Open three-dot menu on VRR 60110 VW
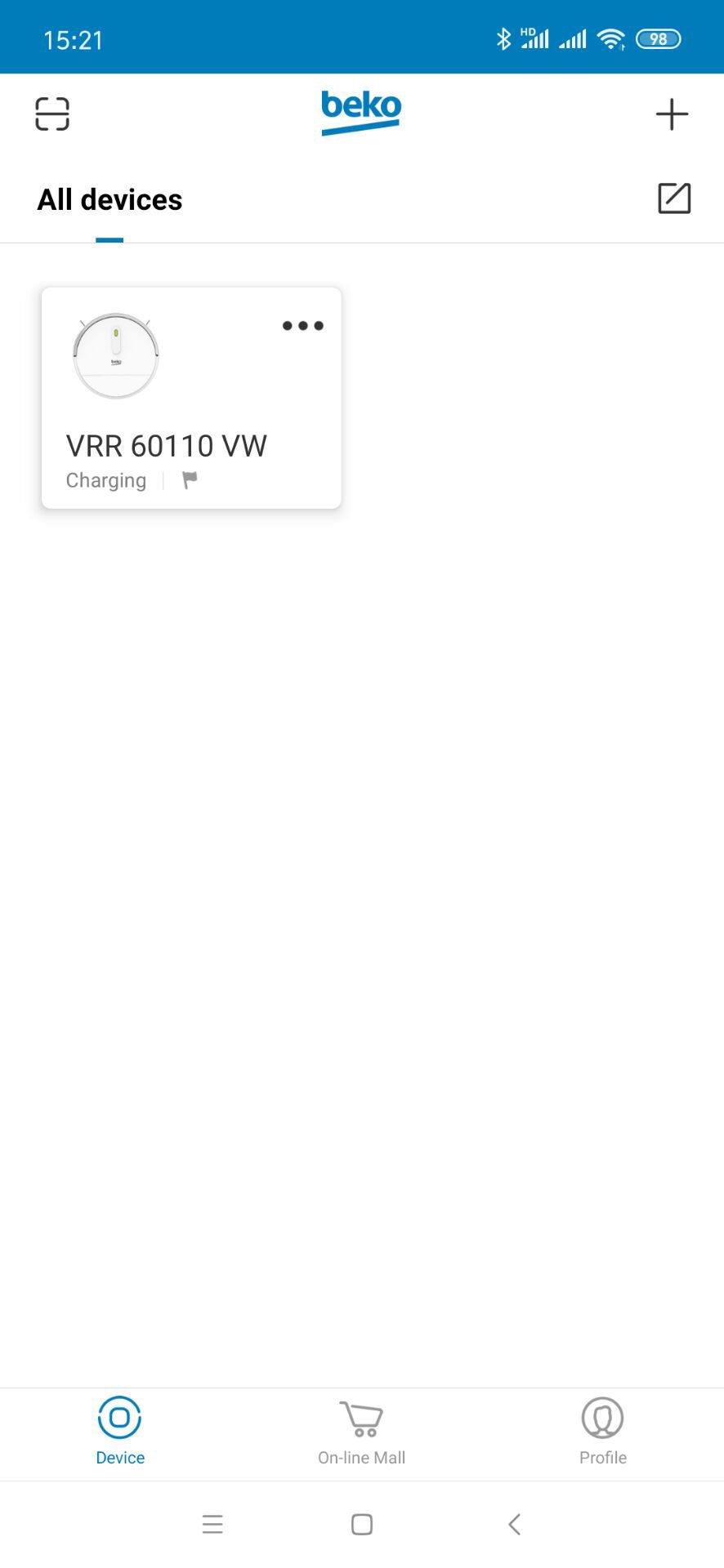Viewport: 724px width, 1568px height. [302, 326]
